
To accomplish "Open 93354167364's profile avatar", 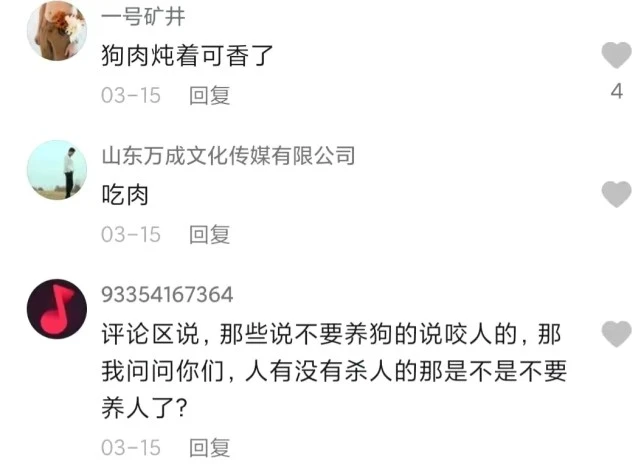I will click(x=56, y=309).
